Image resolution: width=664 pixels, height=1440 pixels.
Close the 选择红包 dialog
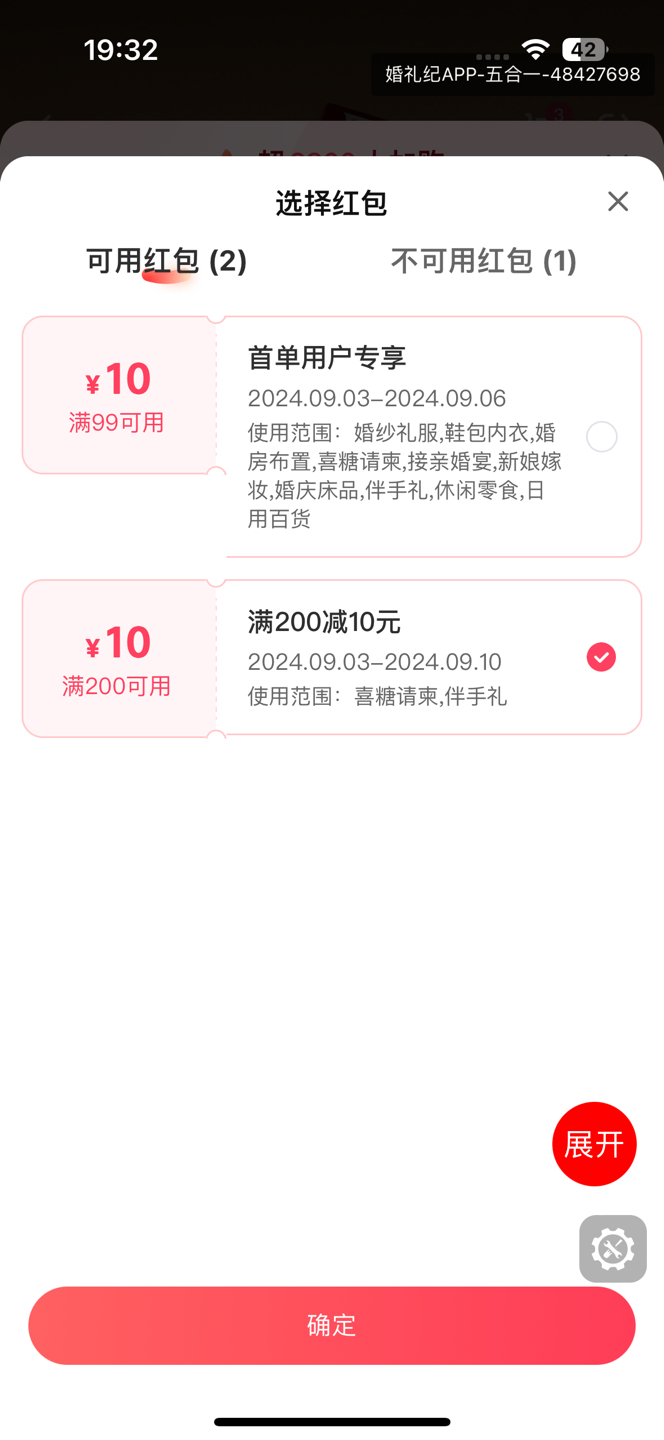(x=618, y=201)
